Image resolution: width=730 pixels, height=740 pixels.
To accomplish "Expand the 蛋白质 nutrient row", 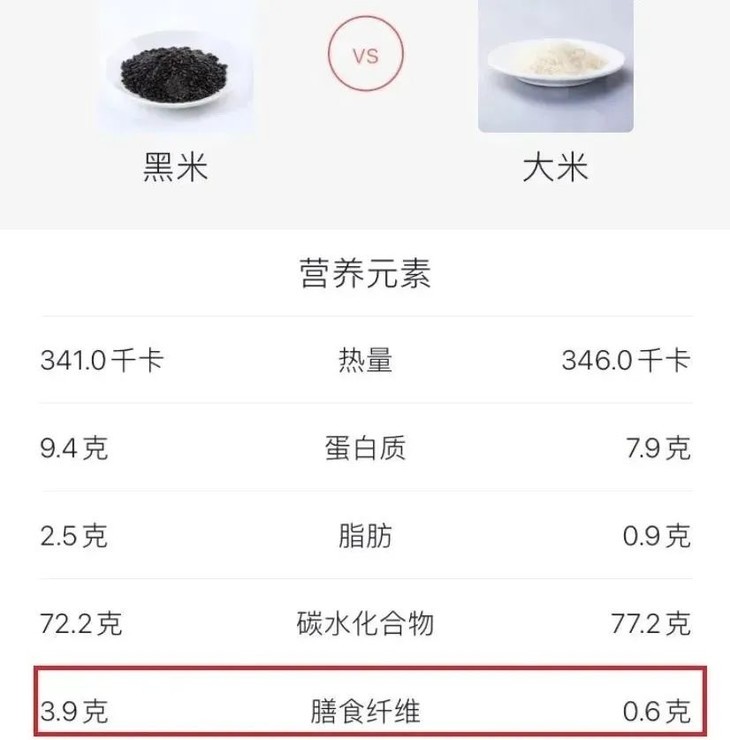I will pyautogui.click(x=365, y=448).
